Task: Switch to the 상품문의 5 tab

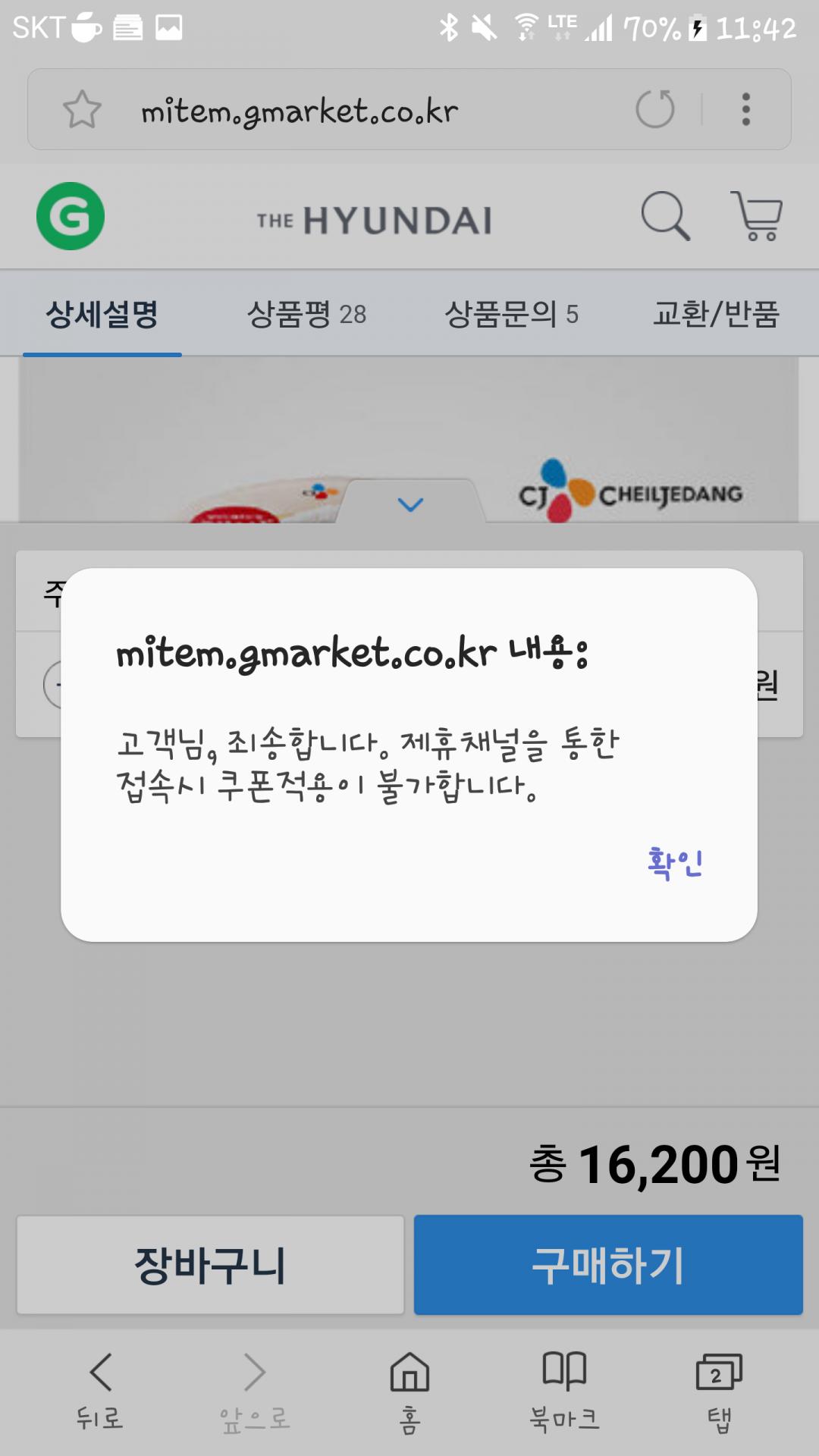Action: (511, 314)
